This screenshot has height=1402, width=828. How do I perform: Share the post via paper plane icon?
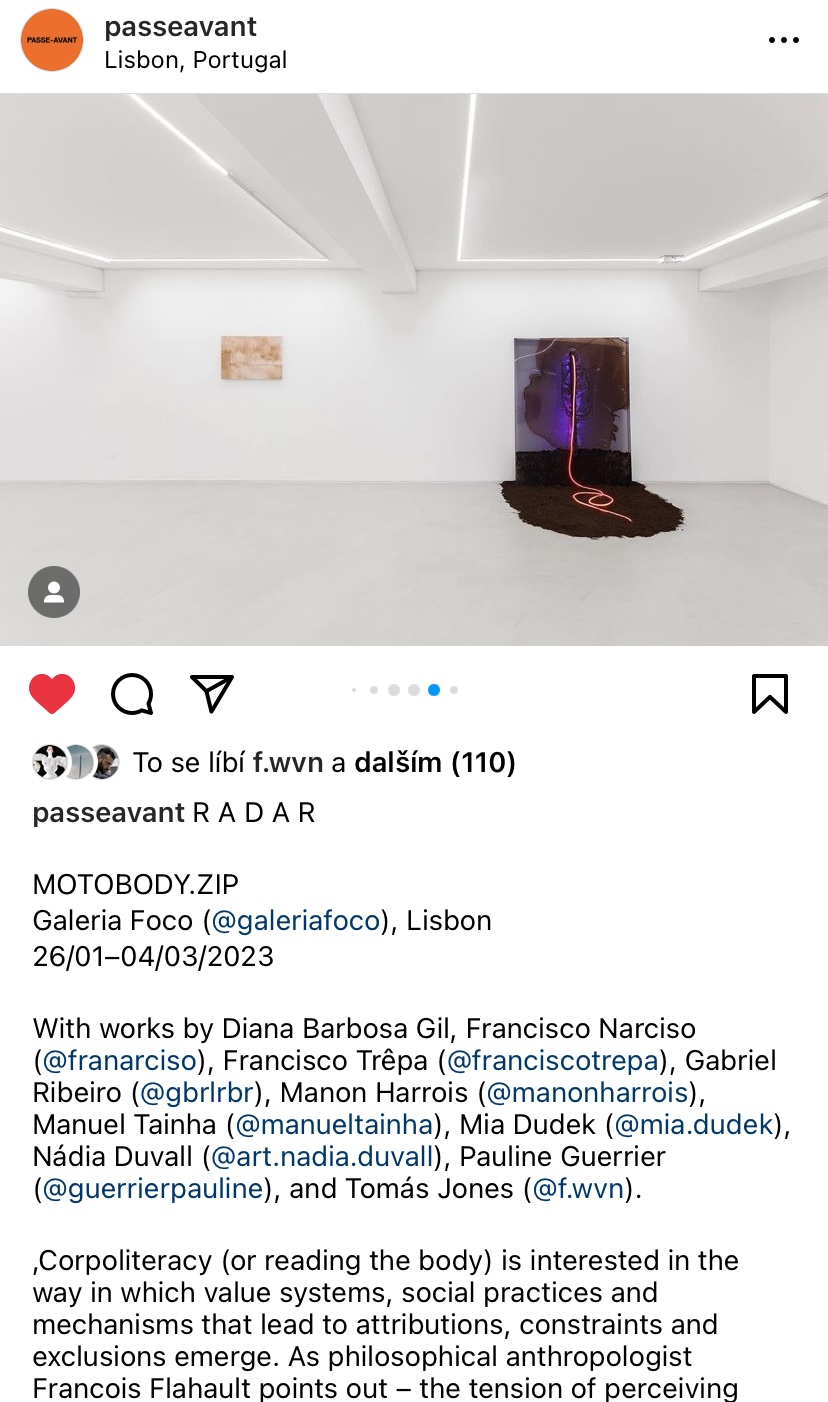(x=212, y=693)
